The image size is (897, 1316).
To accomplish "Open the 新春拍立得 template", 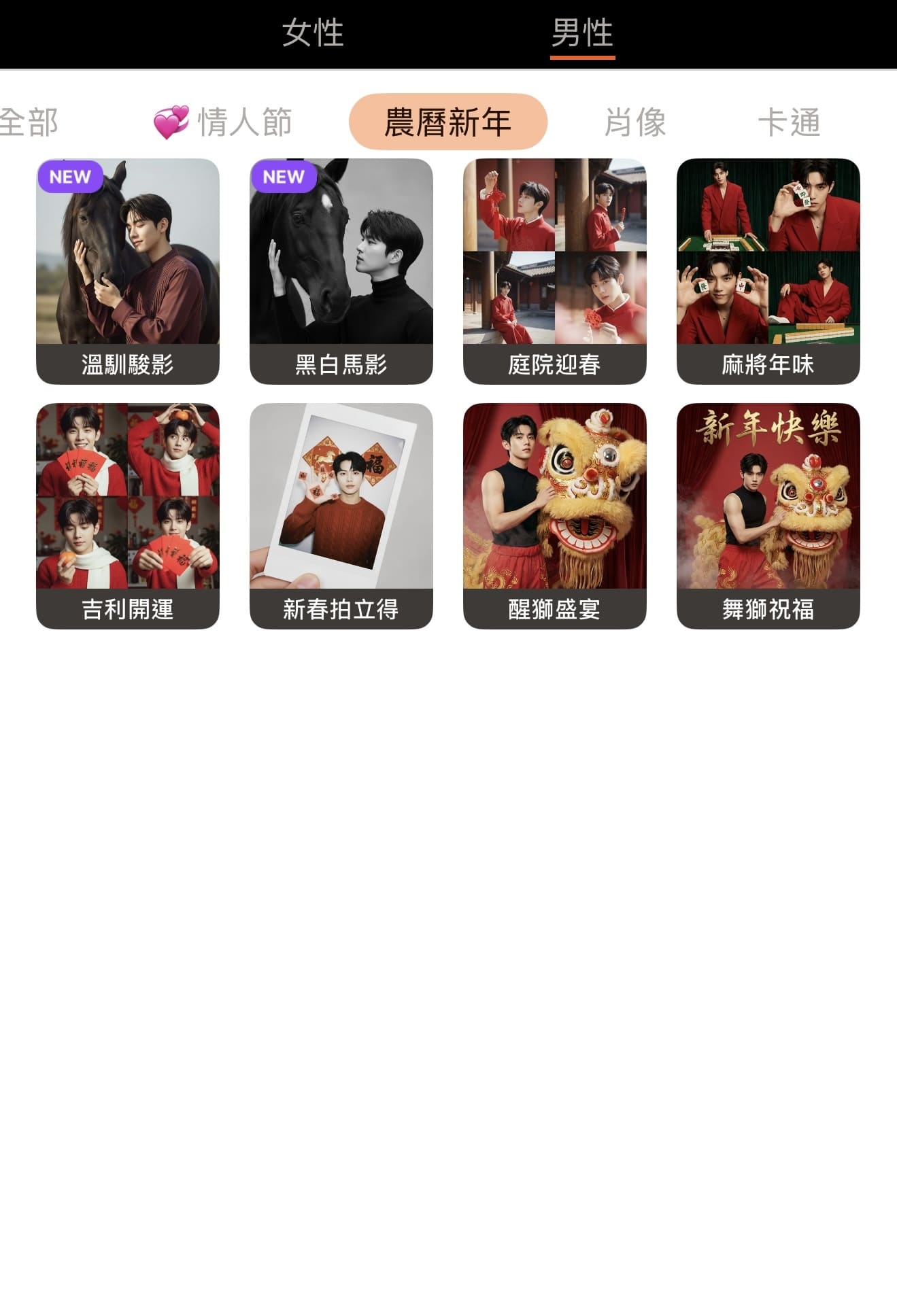I will [341, 515].
